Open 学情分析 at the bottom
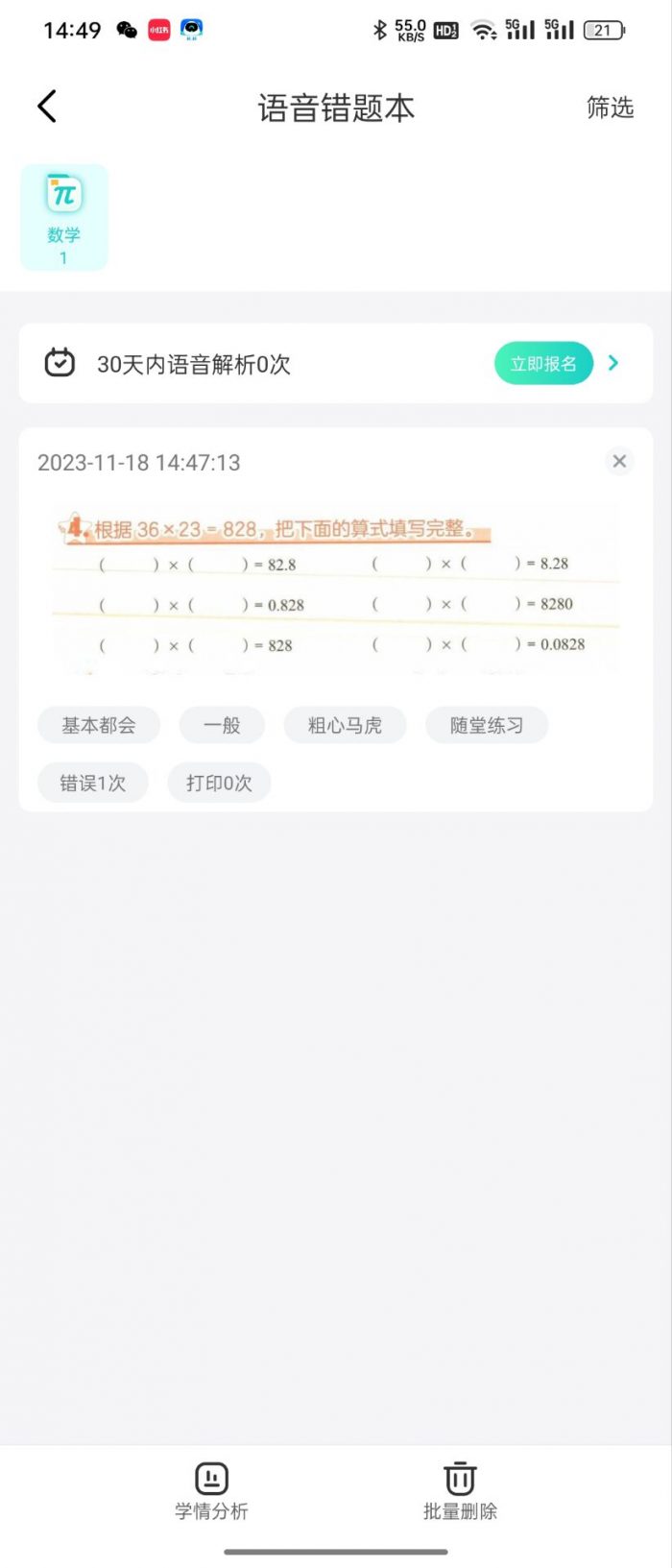Image resolution: width=672 pixels, height=1568 pixels. tap(211, 1490)
